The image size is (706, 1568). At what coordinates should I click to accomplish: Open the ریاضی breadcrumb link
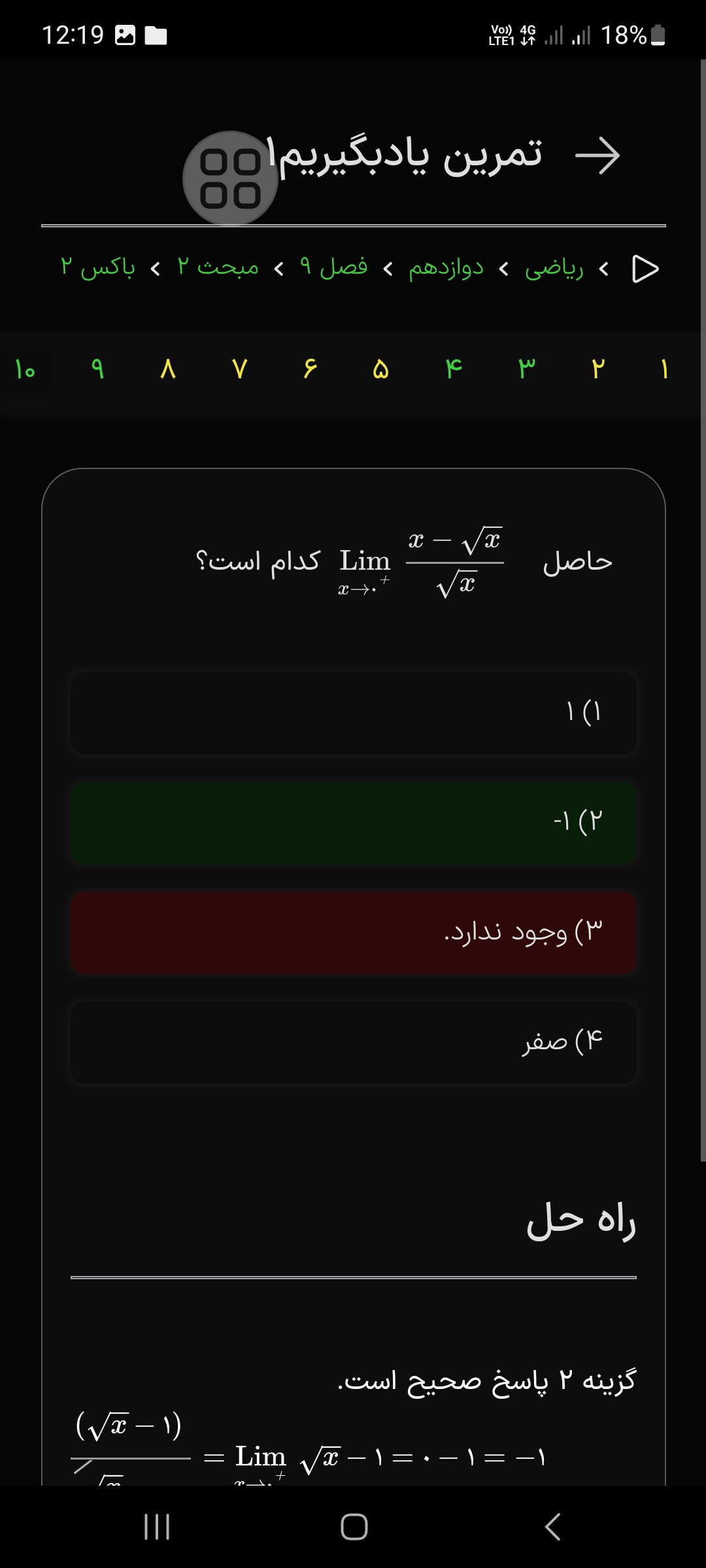coord(554,269)
